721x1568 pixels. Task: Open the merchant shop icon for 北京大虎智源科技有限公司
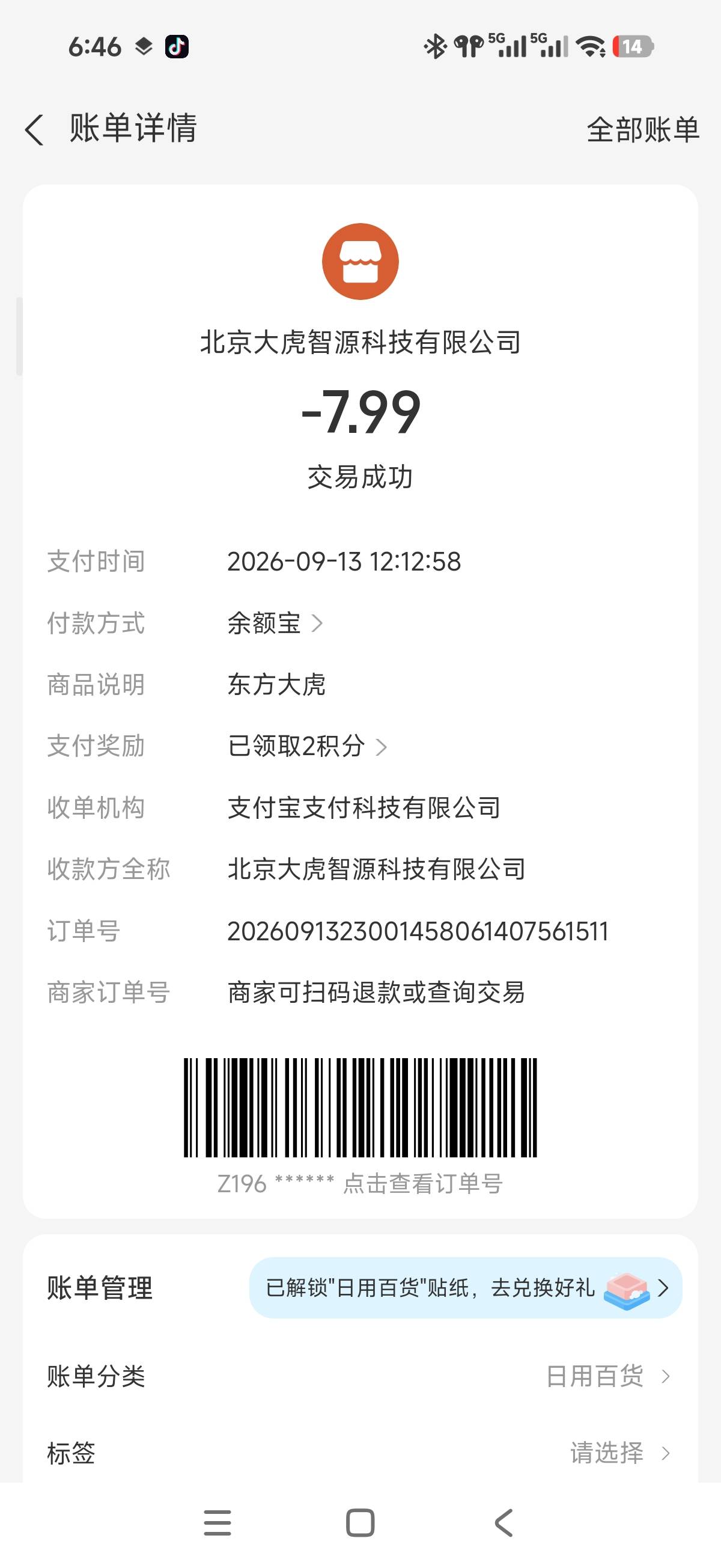click(360, 262)
